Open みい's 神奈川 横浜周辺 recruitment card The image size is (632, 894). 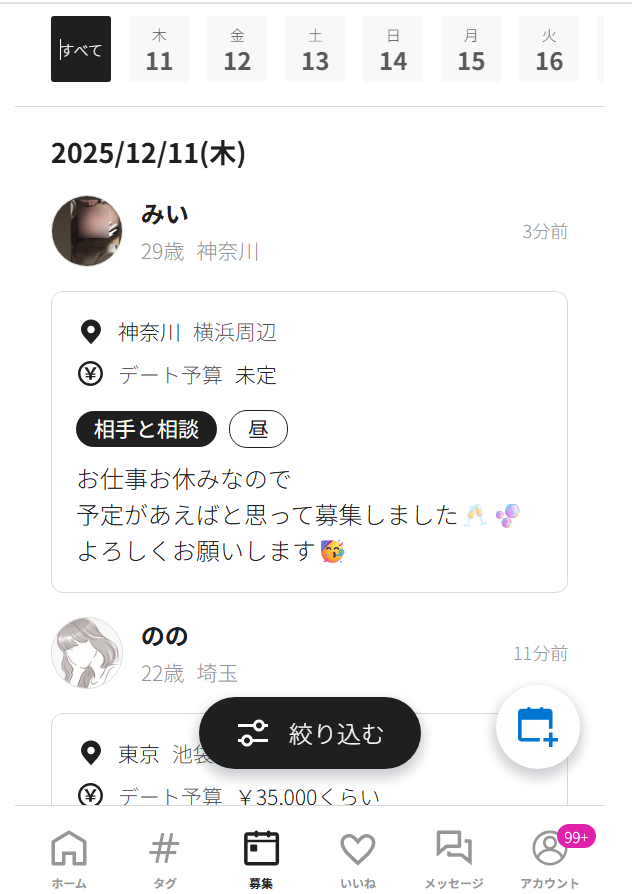coord(309,441)
